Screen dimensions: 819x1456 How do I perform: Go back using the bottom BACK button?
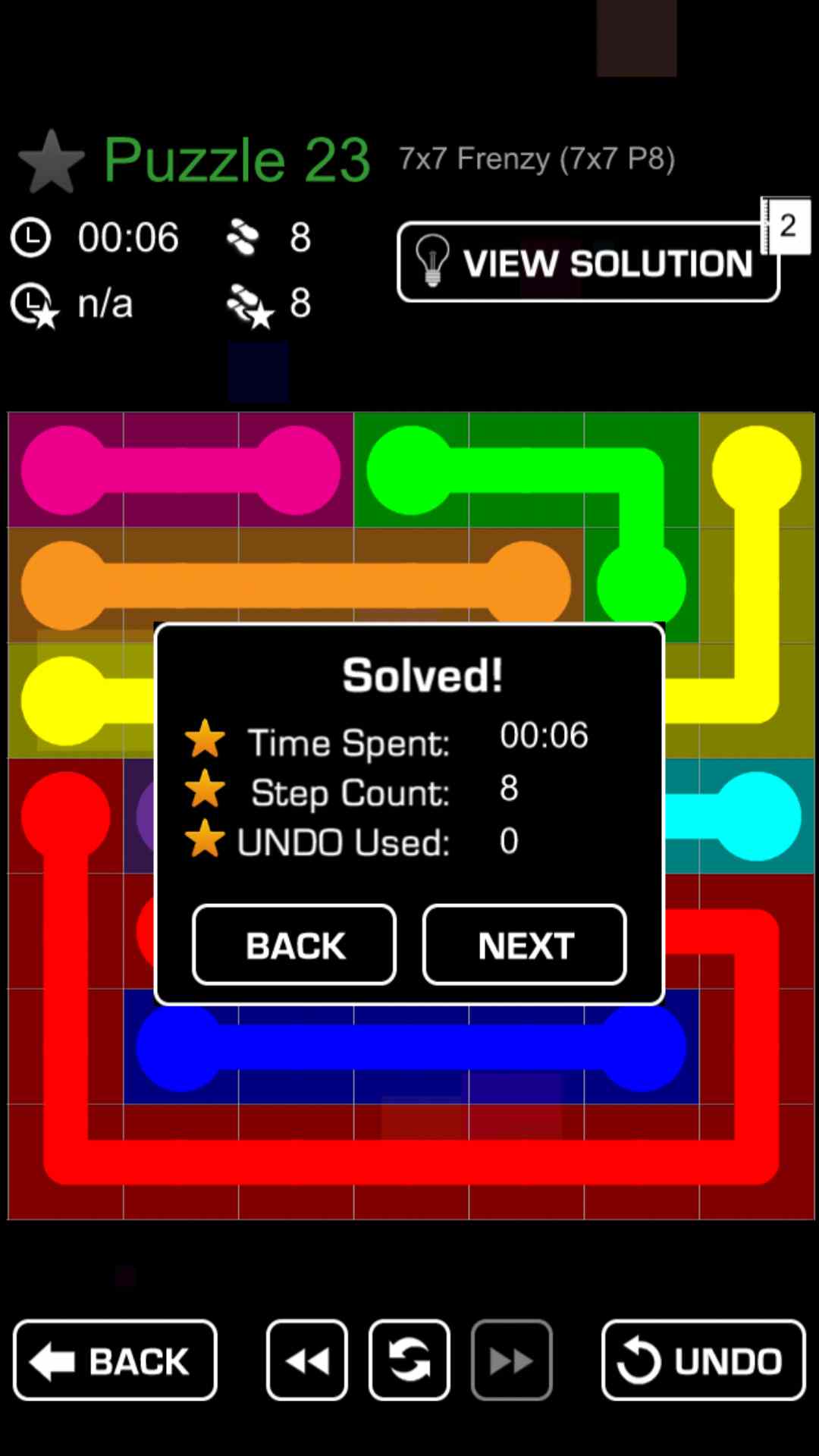(115, 1360)
